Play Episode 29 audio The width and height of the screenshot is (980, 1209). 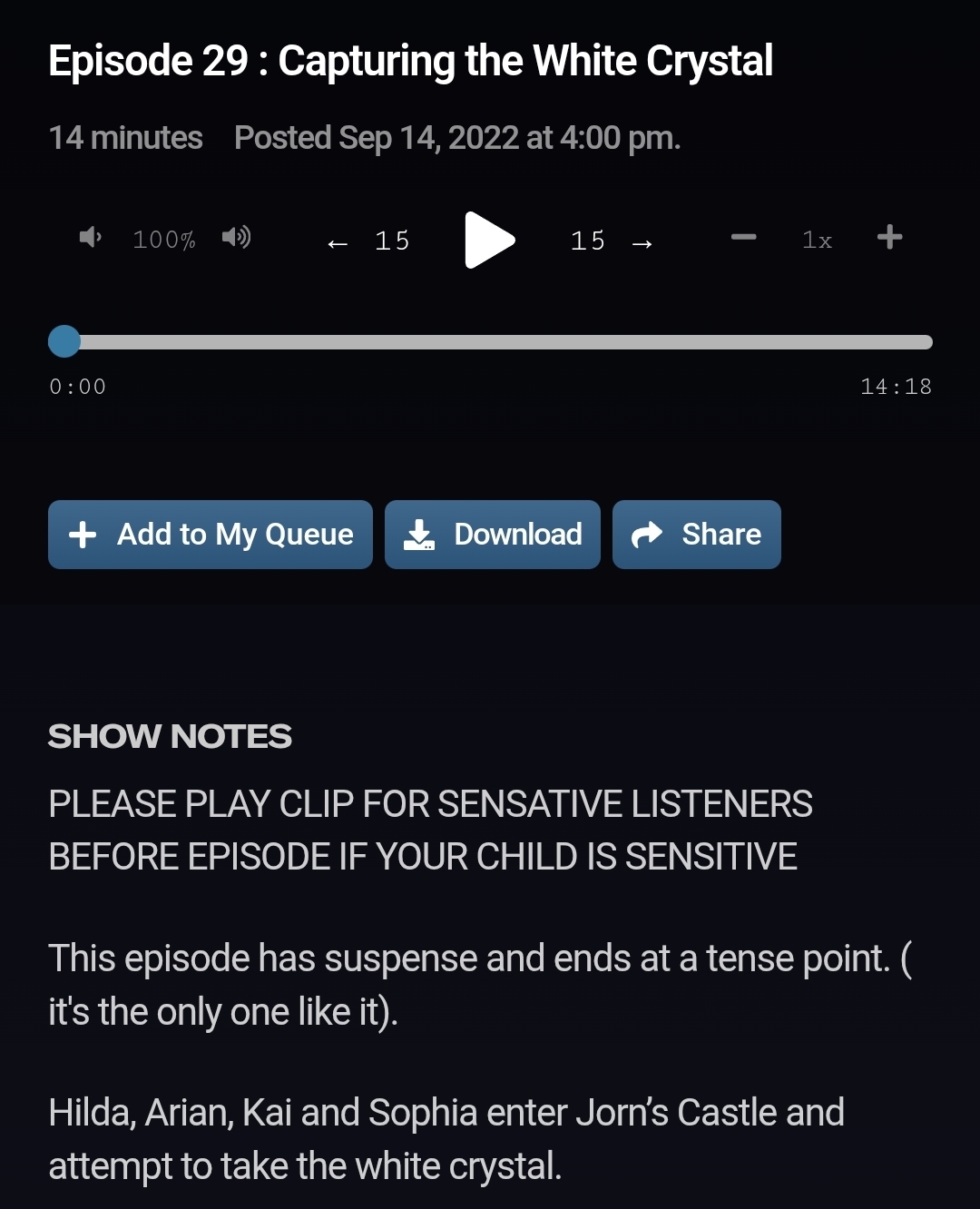point(489,241)
